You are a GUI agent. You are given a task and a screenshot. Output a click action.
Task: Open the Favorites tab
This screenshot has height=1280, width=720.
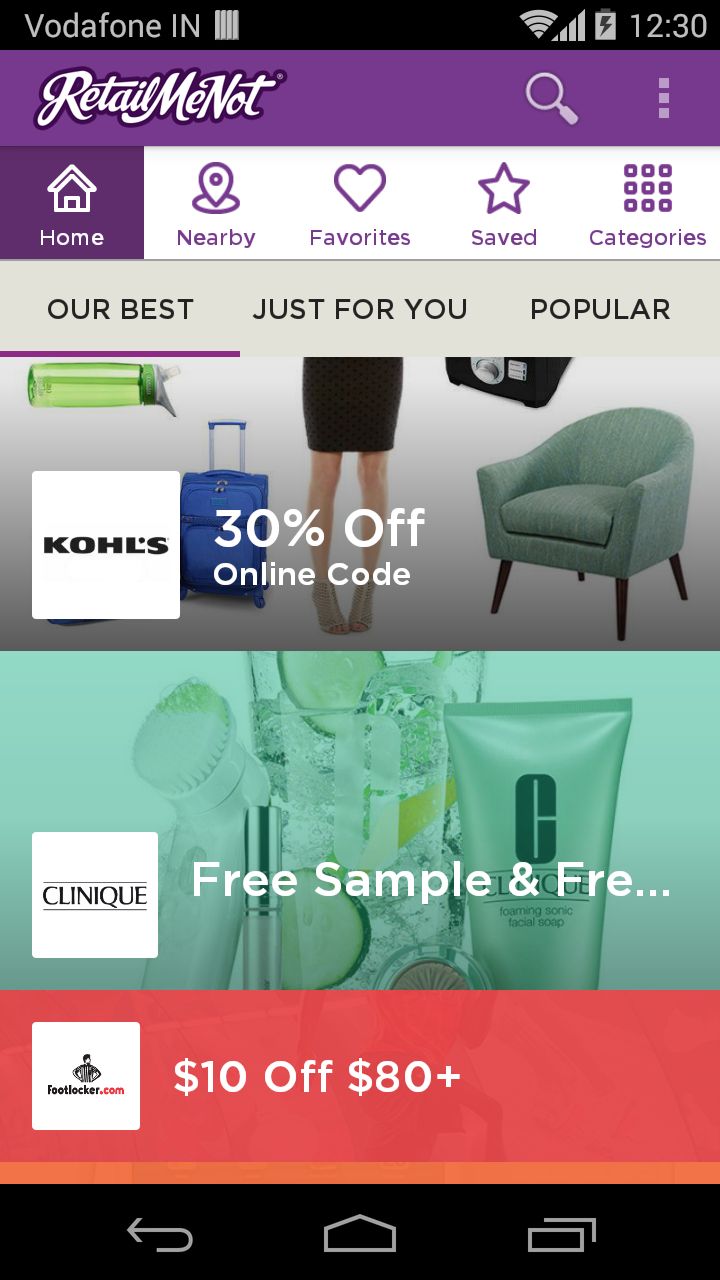click(x=360, y=204)
